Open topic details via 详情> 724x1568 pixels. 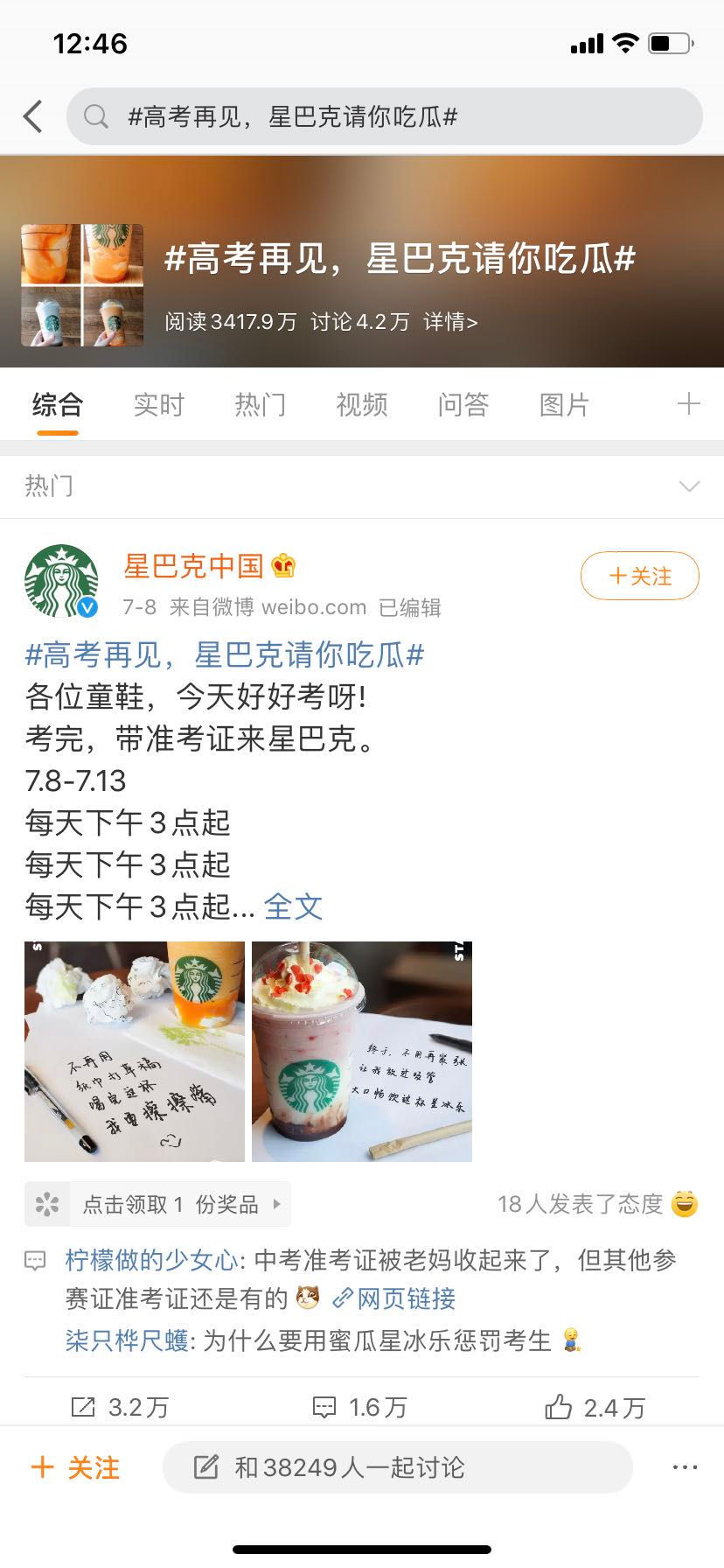click(x=450, y=322)
